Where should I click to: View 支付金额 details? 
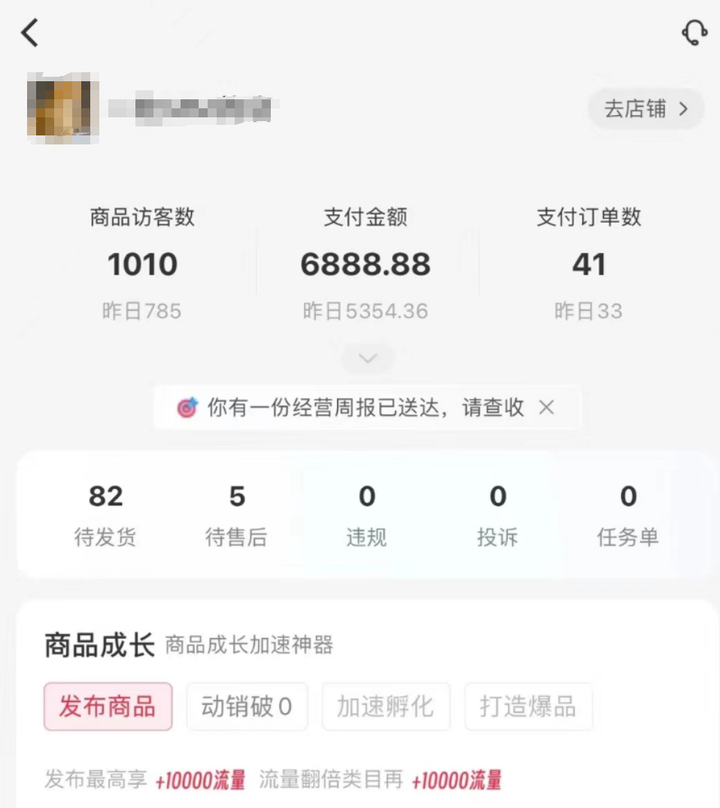pyautogui.click(x=366, y=264)
